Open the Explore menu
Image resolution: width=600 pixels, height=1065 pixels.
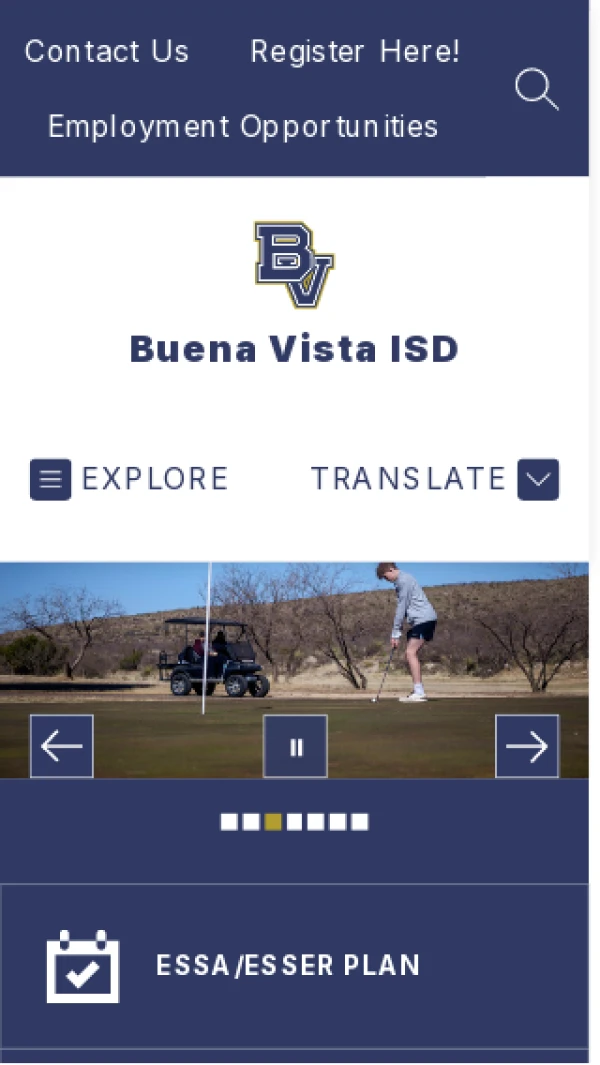130,479
